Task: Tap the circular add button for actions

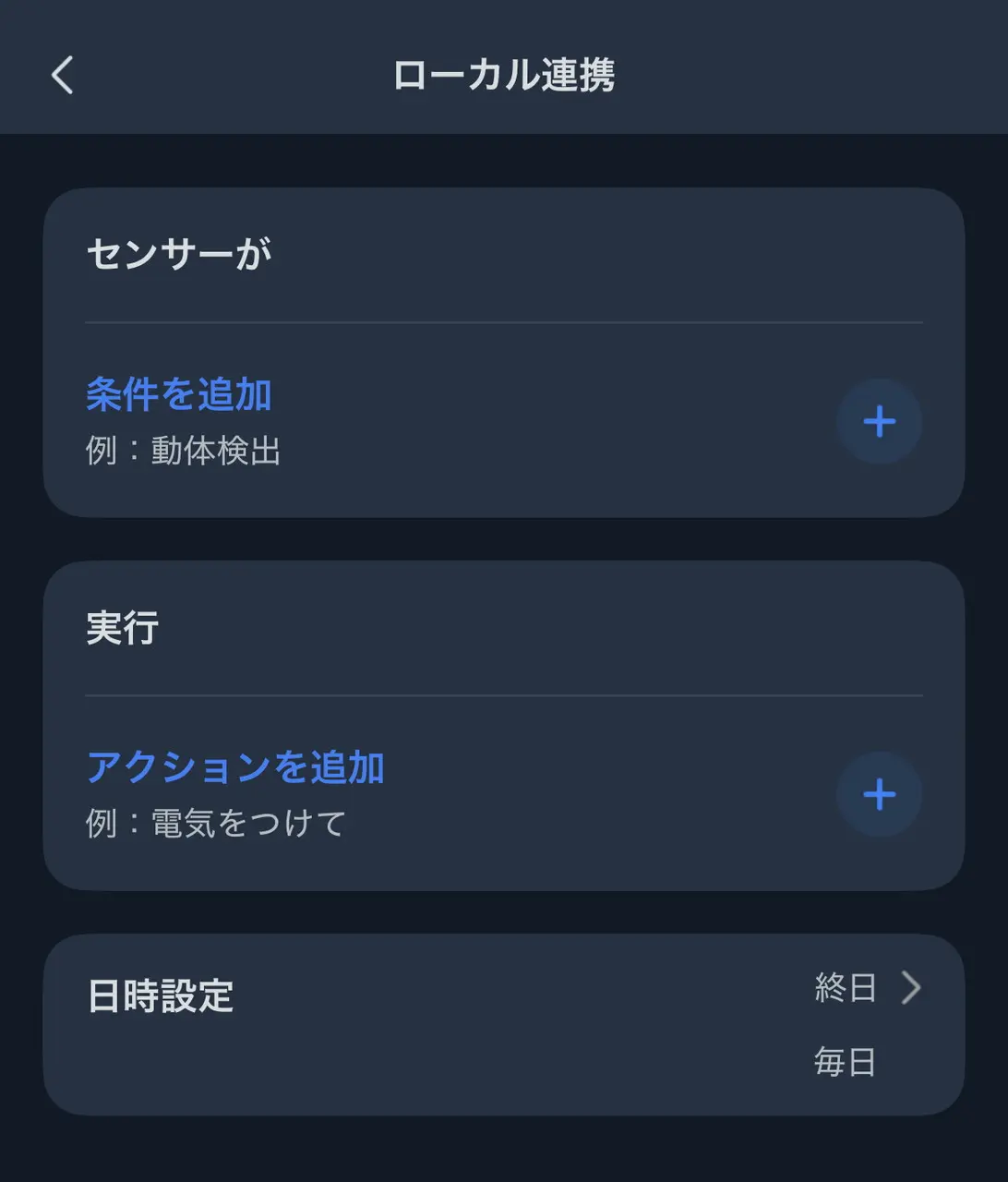Action: click(x=879, y=794)
